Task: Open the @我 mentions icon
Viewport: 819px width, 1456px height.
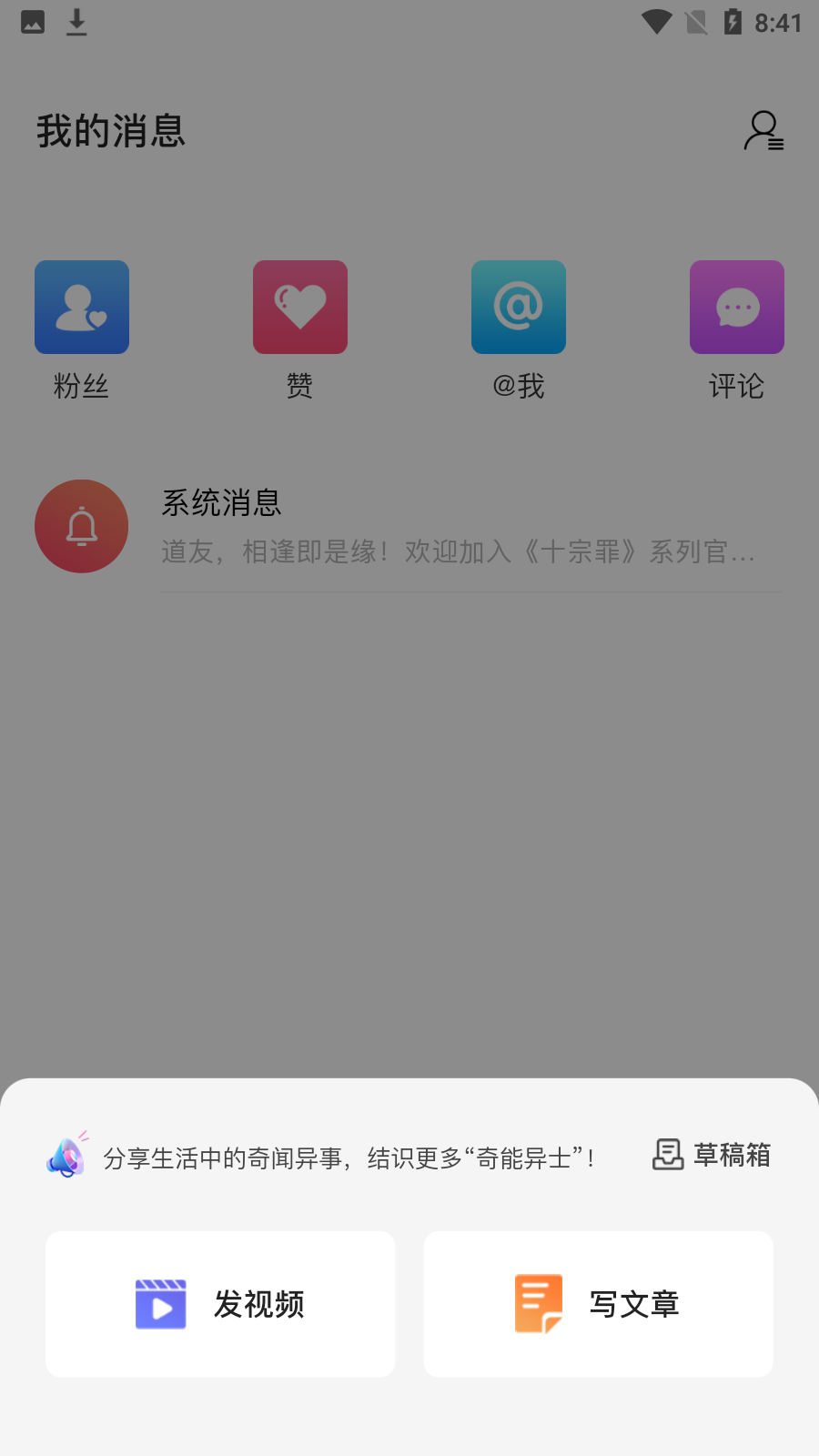Action: pyautogui.click(x=519, y=307)
